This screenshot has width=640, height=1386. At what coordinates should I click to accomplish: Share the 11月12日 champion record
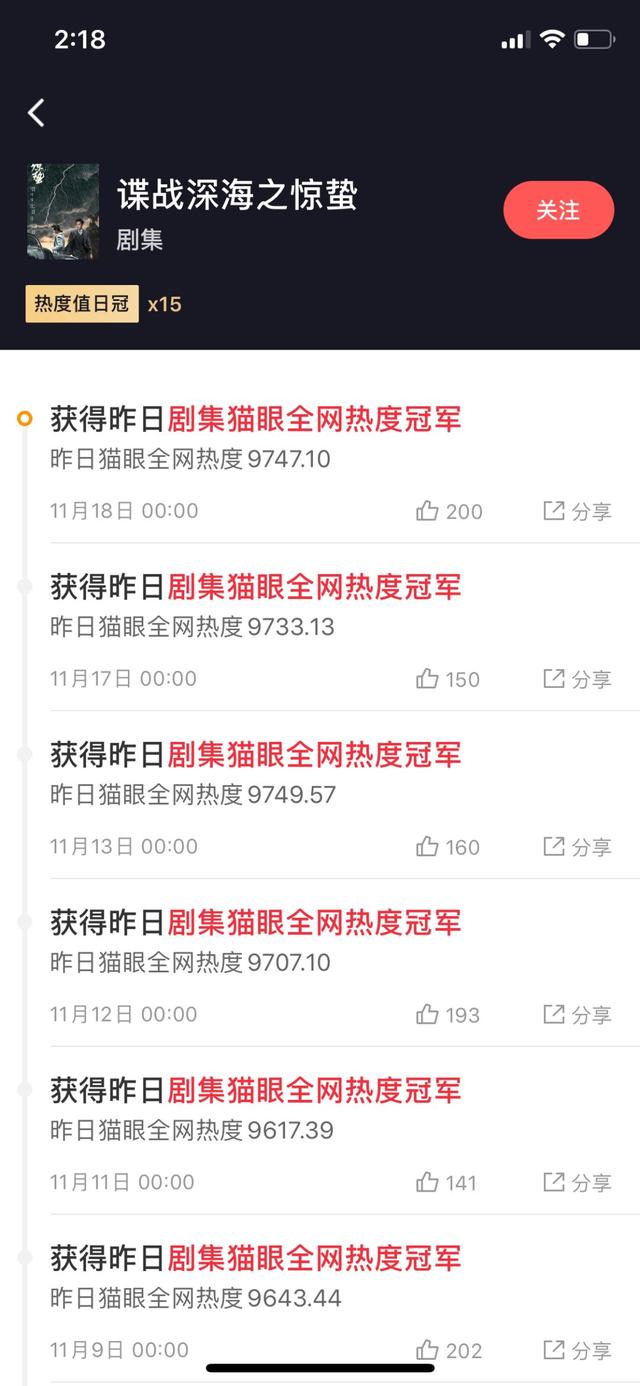(576, 1015)
